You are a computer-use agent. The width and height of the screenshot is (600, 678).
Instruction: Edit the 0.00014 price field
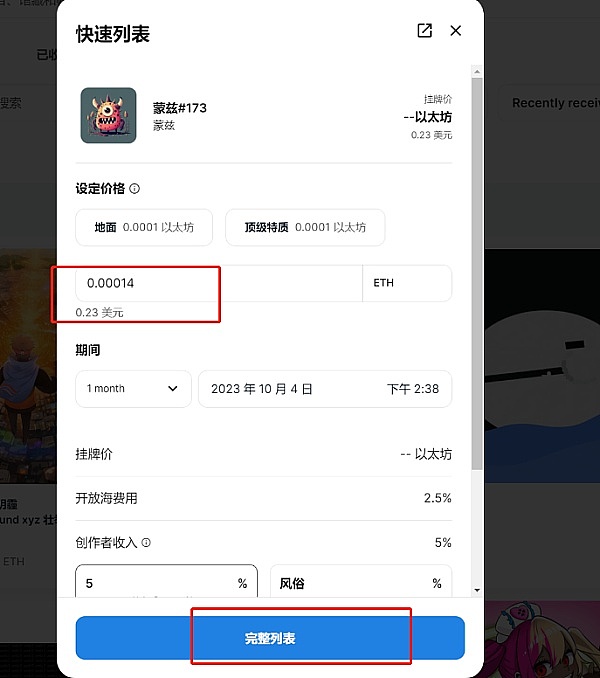click(x=216, y=283)
